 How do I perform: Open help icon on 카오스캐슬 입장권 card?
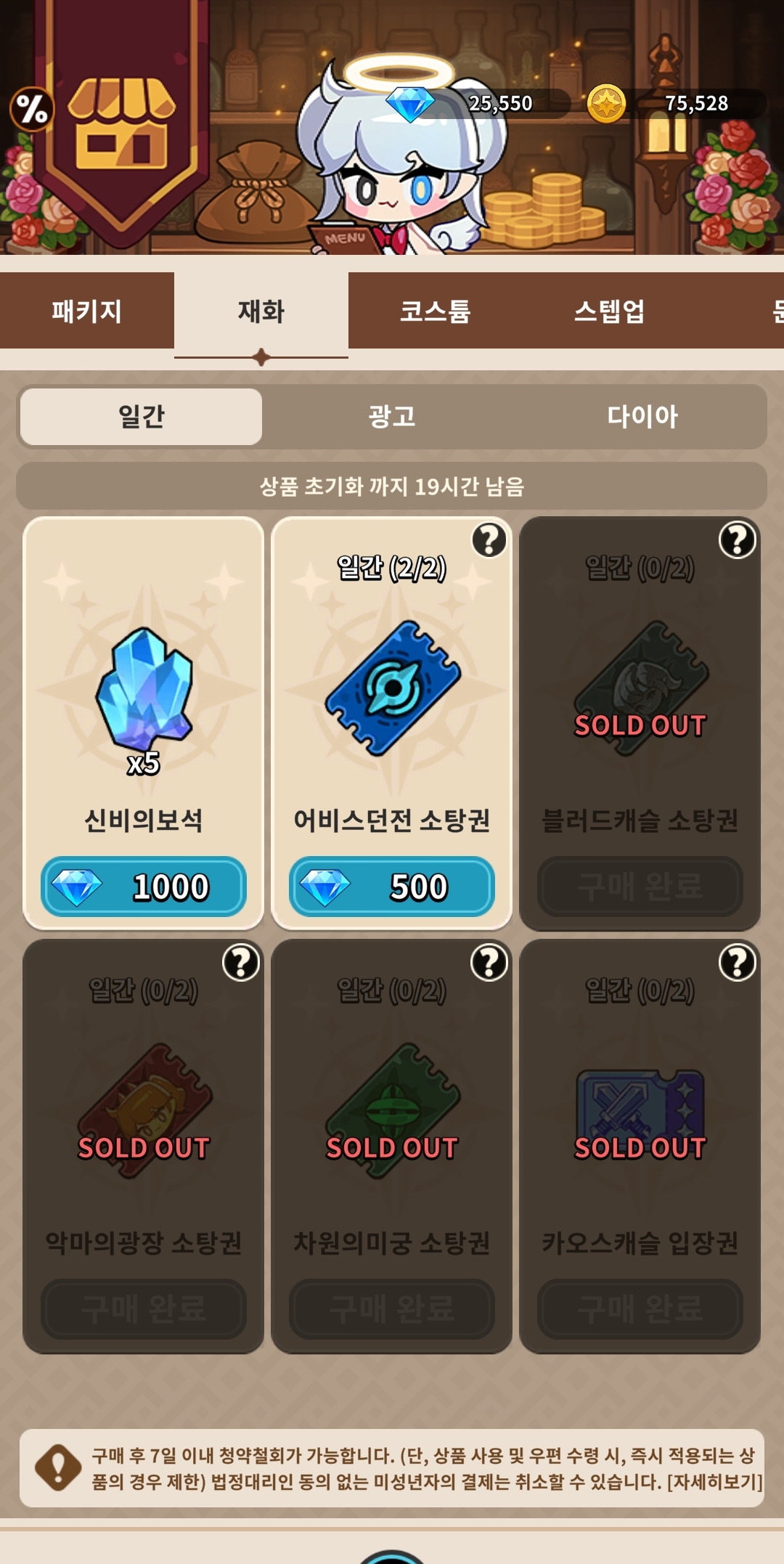[738, 963]
